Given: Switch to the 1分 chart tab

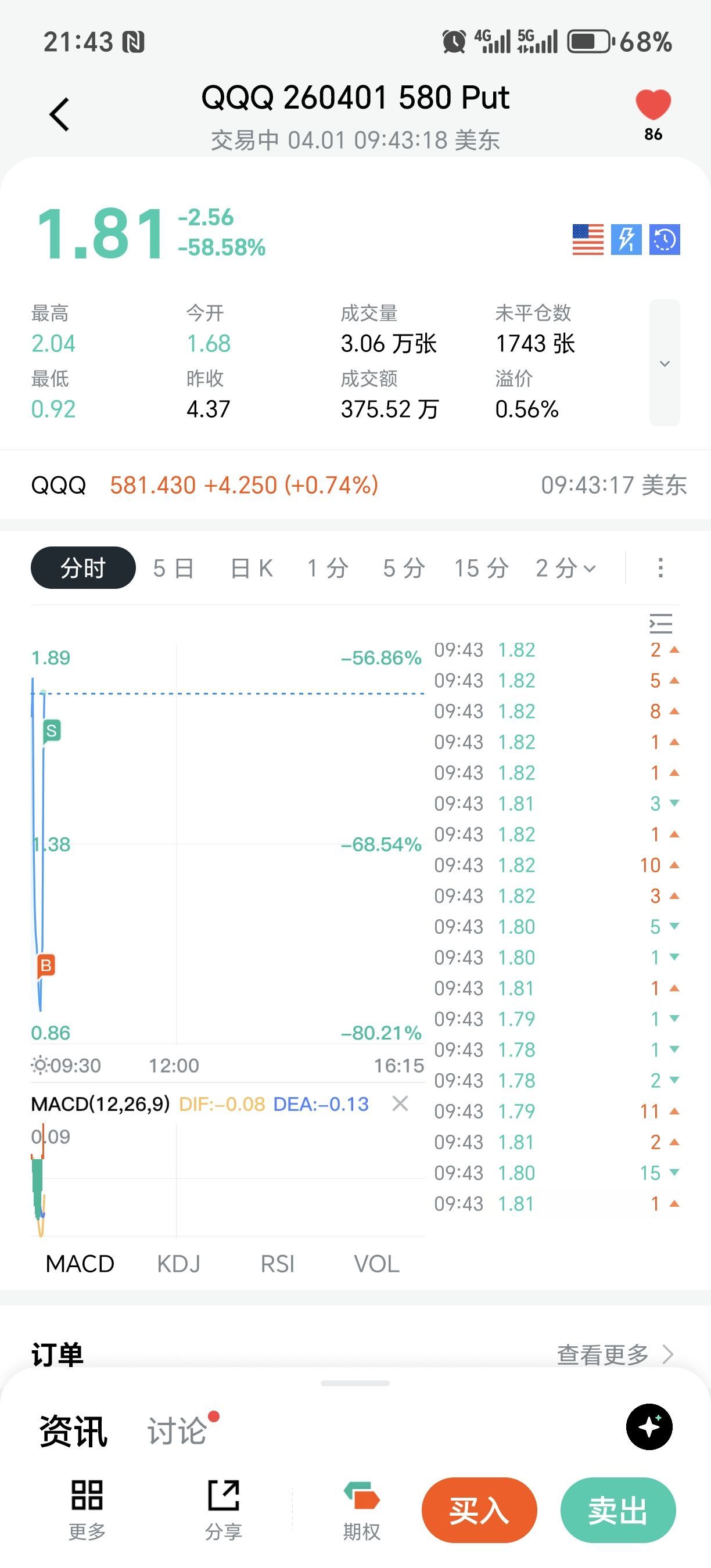Looking at the screenshot, I should [328, 568].
